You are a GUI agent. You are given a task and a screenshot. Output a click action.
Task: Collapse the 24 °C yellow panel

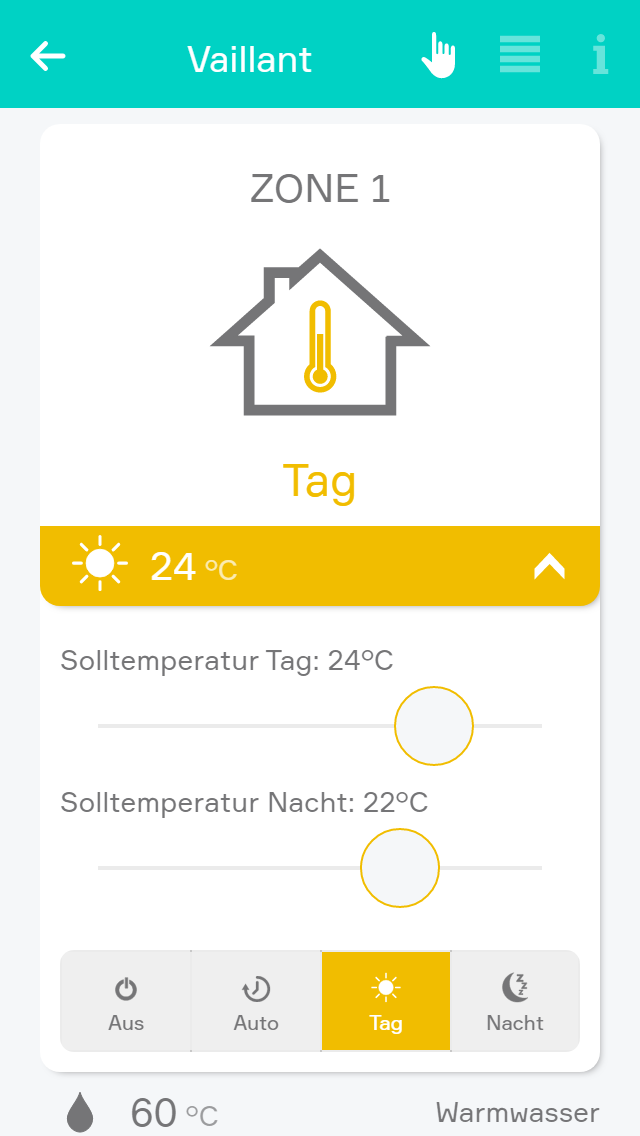[x=549, y=567]
